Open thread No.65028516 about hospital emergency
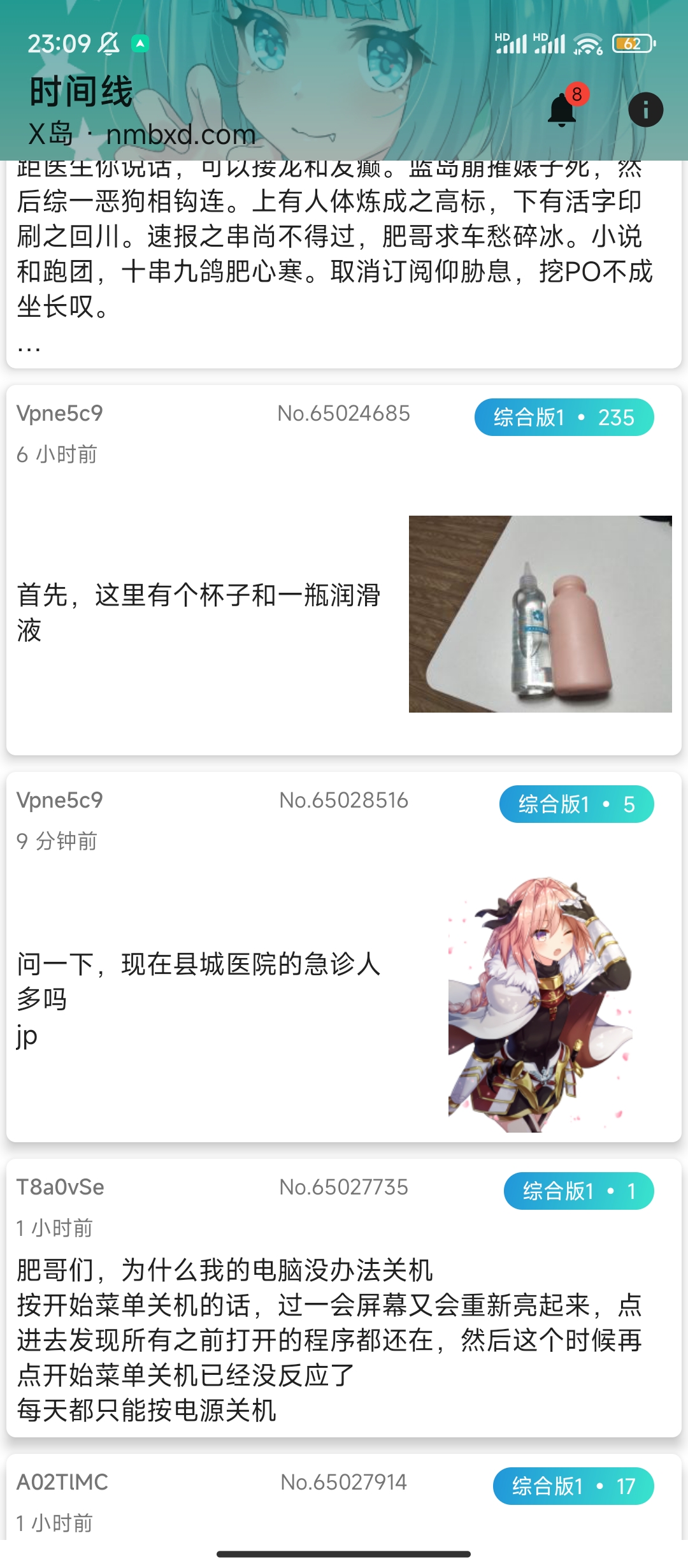Screen dimensions: 688x1568 click(197, 982)
